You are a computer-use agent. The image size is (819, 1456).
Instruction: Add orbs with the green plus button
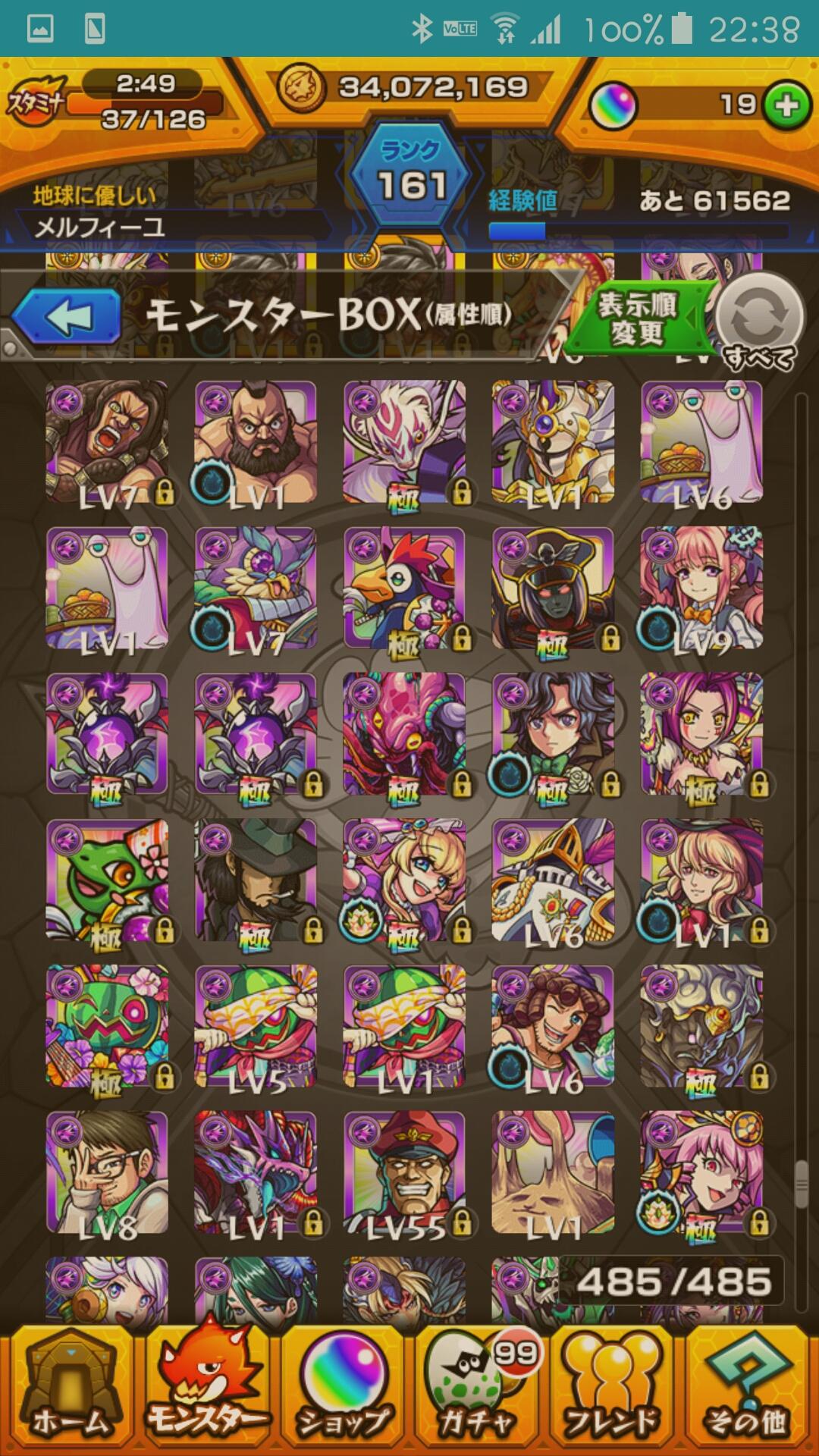pos(787,105)
